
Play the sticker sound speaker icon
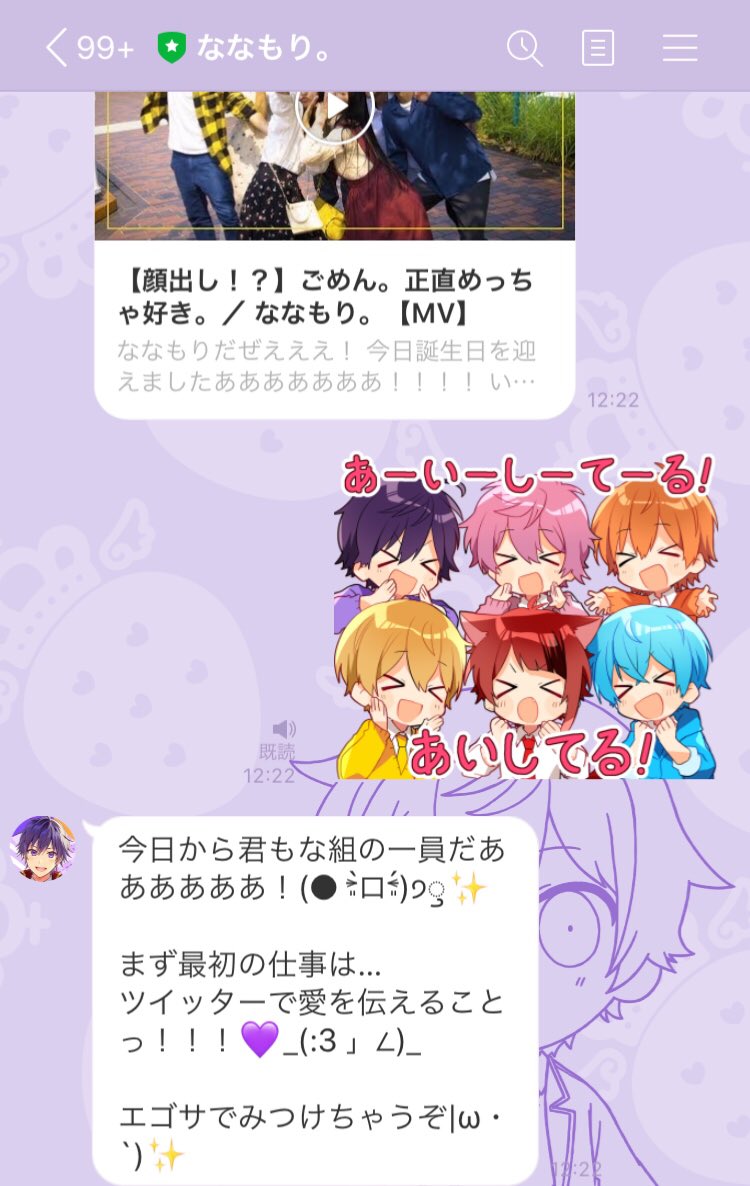284,729
